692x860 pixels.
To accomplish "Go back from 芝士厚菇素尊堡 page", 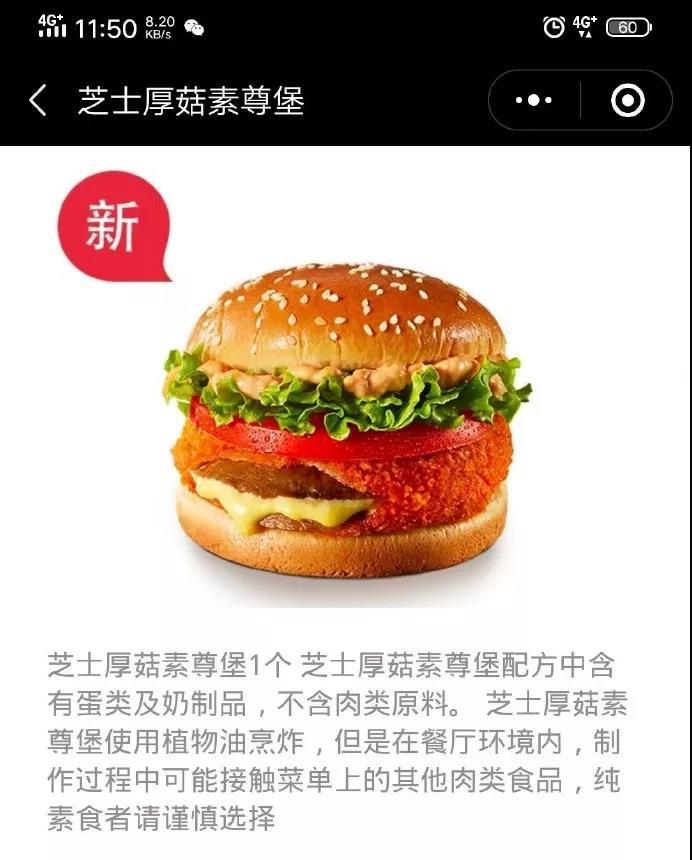I will click(x=38, y=101).
